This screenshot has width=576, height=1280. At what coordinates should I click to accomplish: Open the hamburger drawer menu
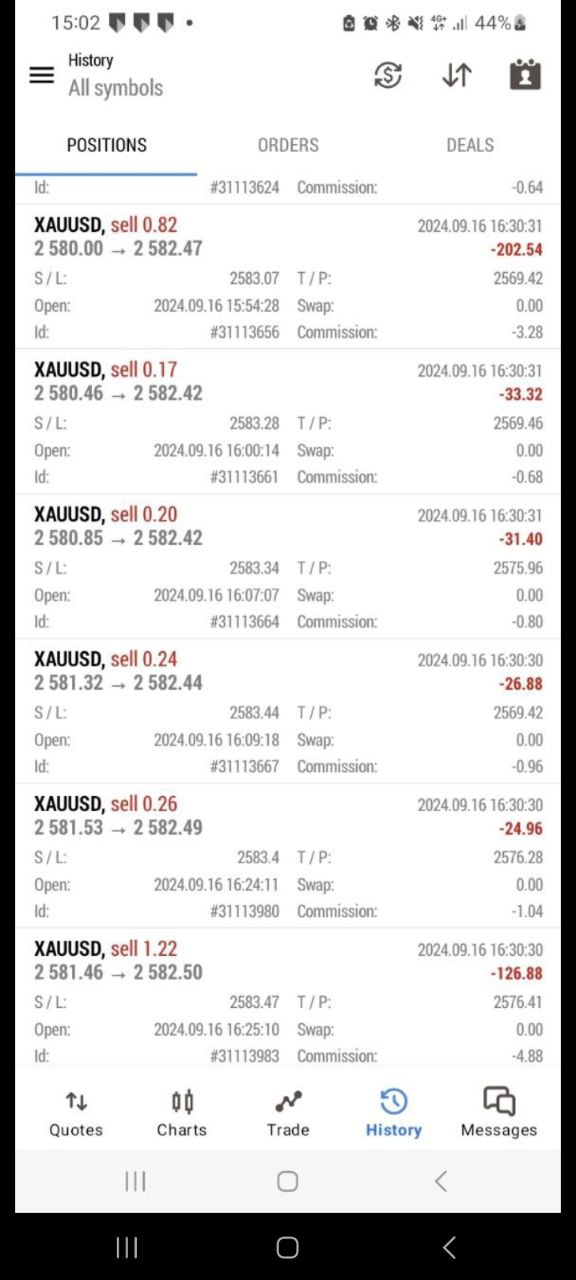(x=41, y=75)
